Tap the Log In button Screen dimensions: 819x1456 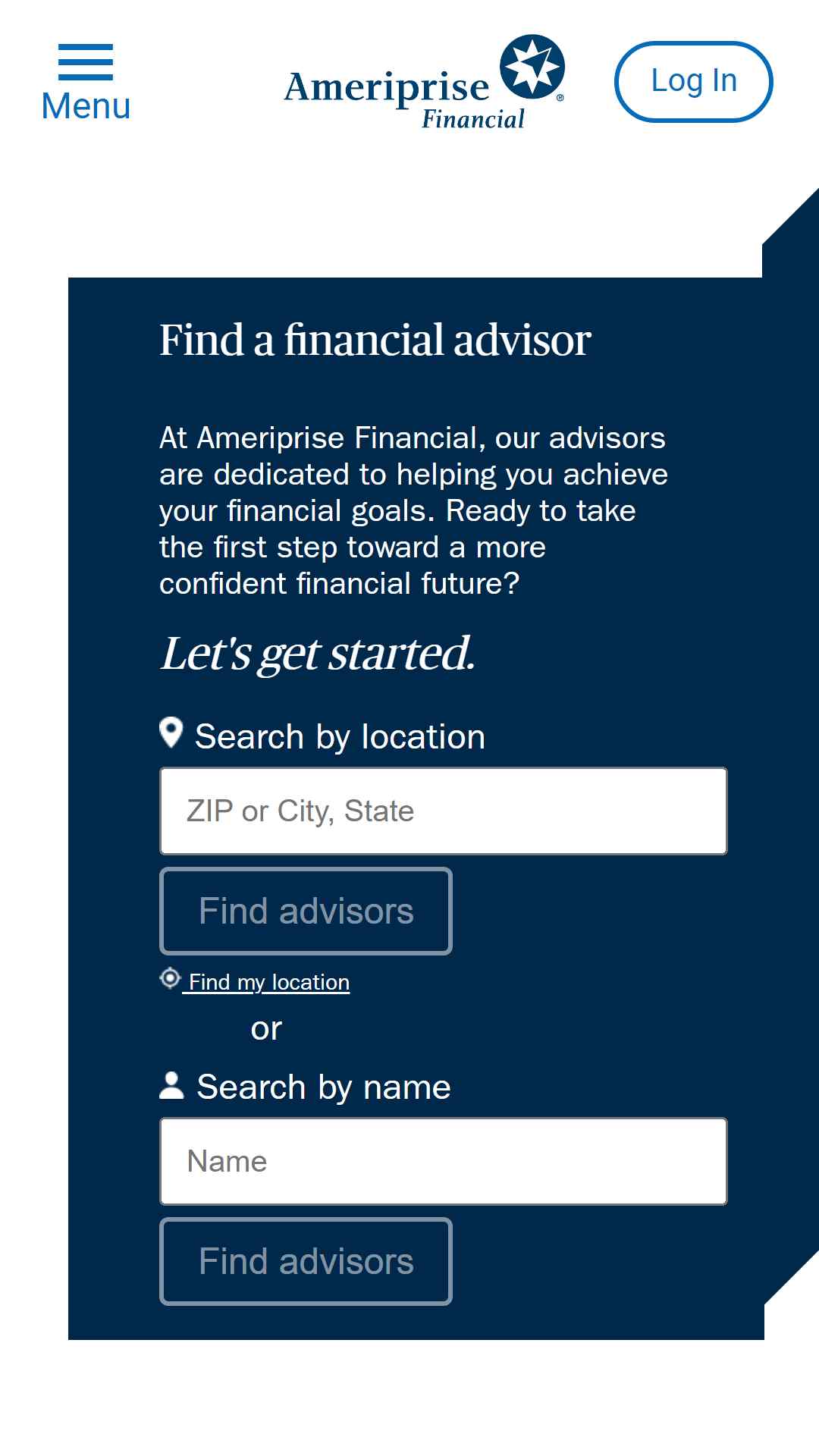pos(693,81)
